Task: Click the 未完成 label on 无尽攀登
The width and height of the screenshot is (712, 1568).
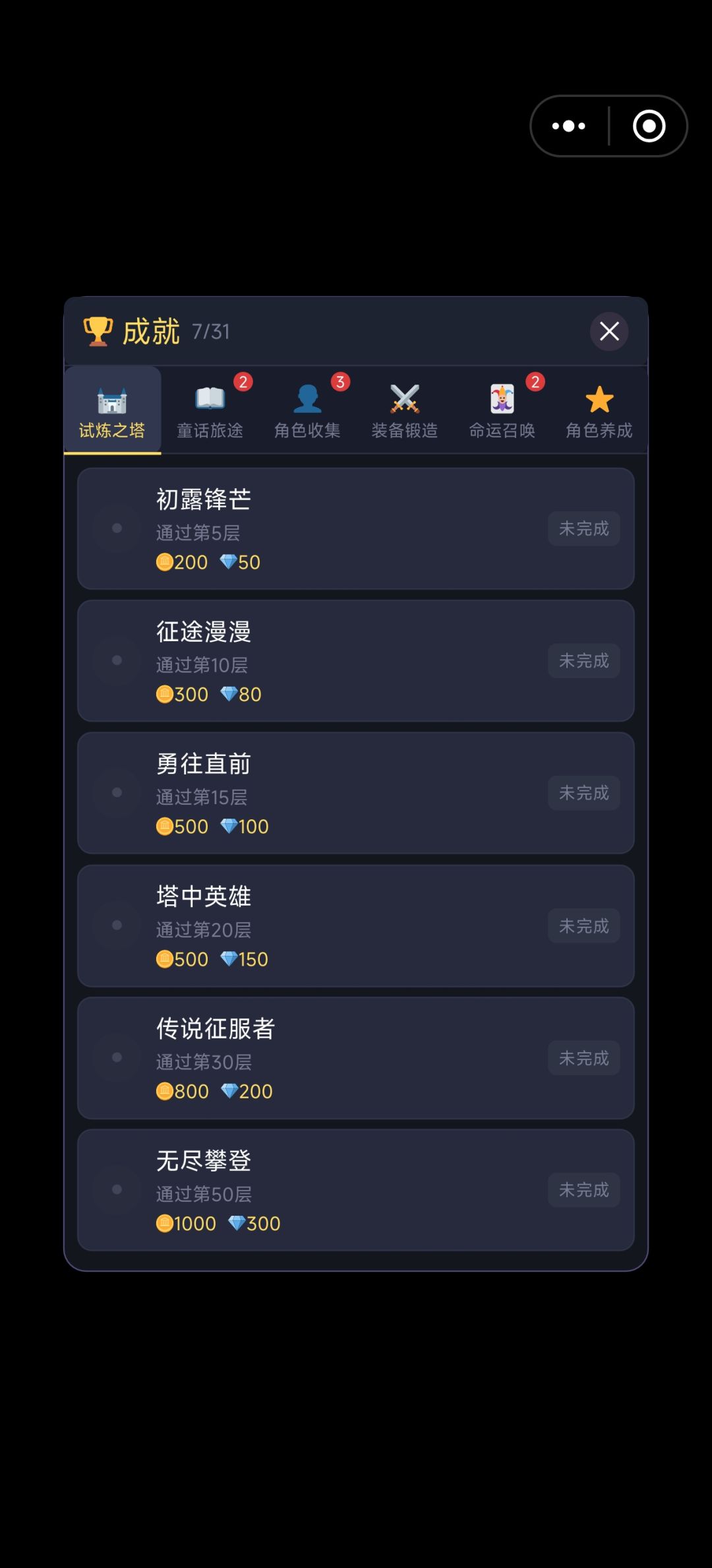Action: 583,1190
